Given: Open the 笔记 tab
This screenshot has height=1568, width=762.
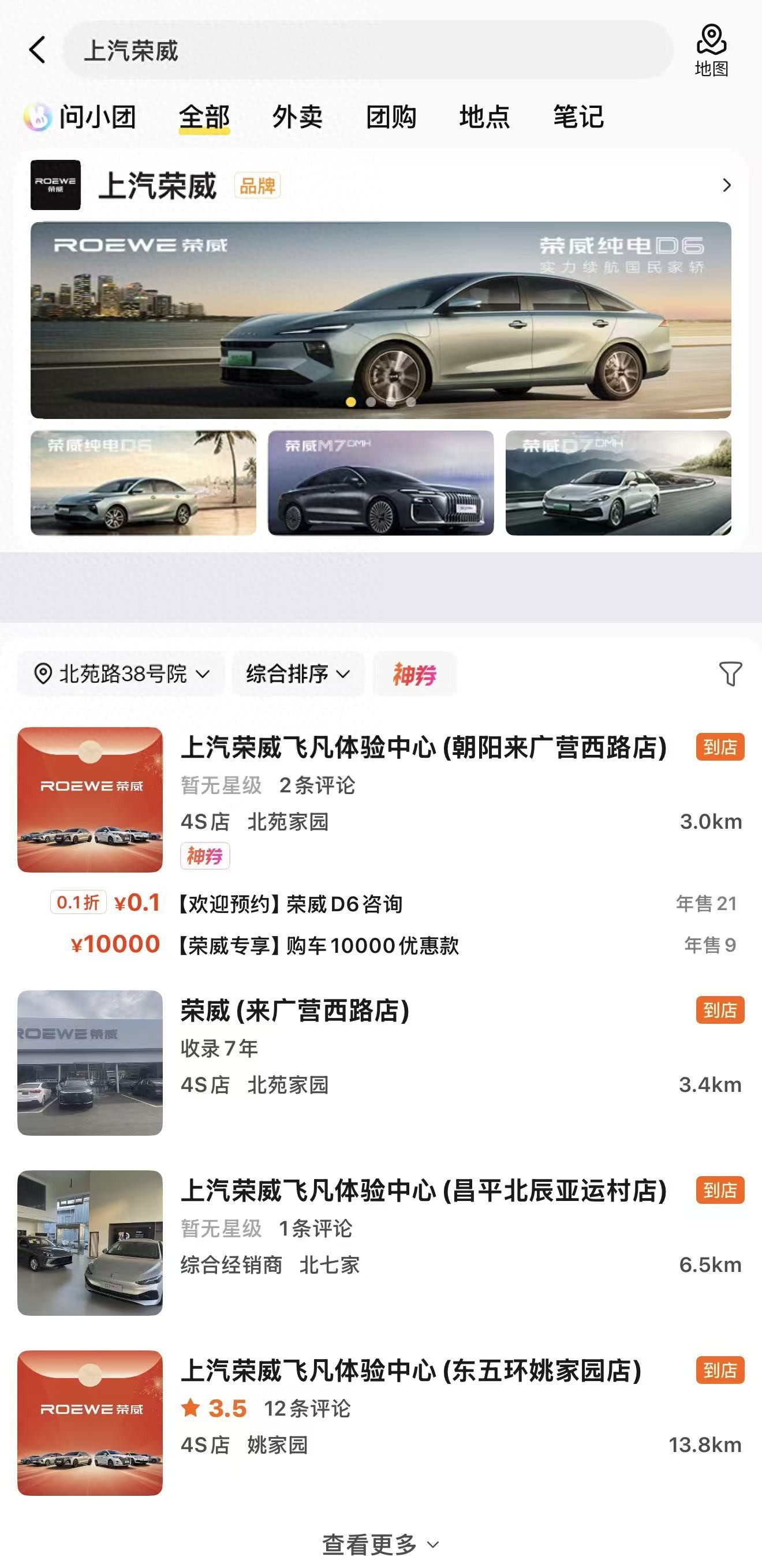Looking at the screenshot, I should (578, 116).
